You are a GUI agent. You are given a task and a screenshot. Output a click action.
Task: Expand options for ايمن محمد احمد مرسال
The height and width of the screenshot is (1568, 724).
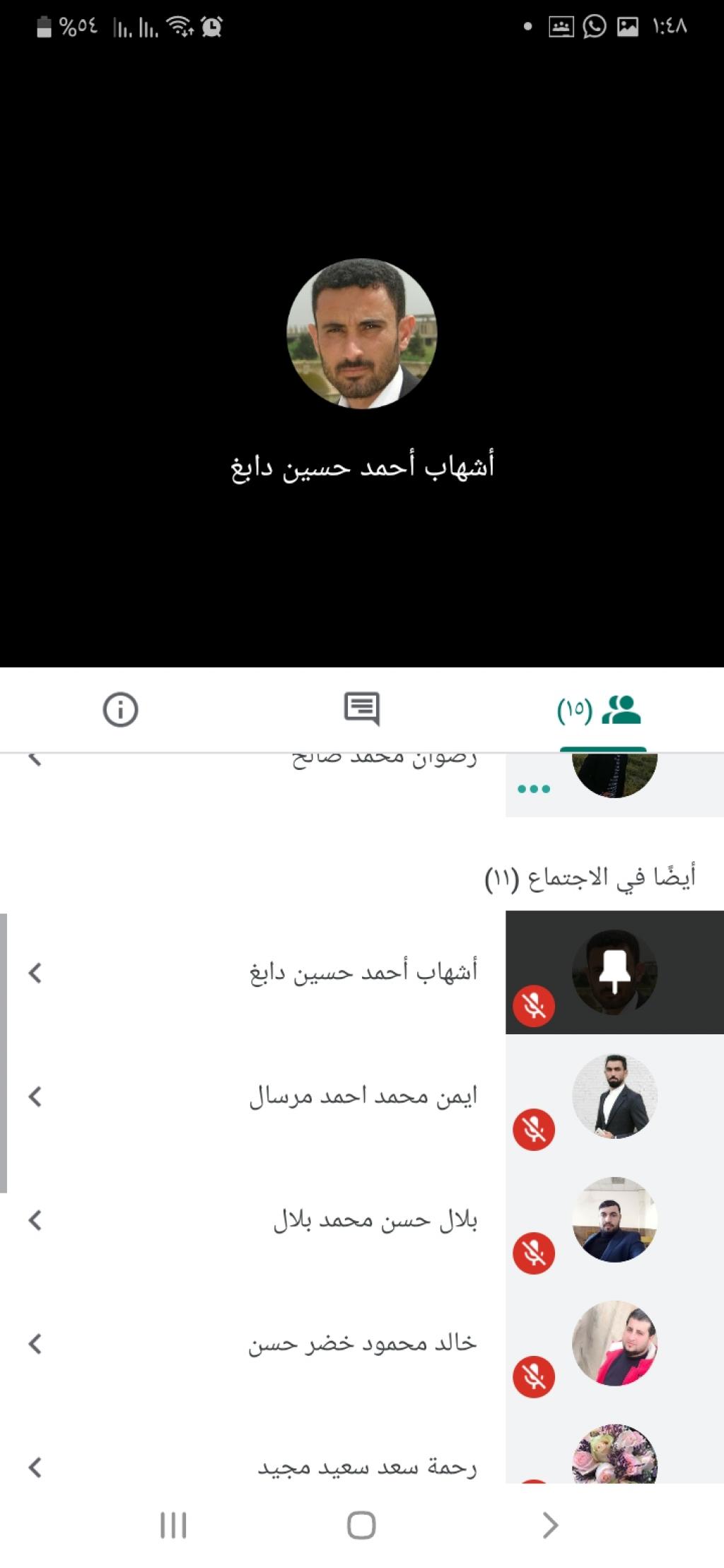[x=35, y=1096]
